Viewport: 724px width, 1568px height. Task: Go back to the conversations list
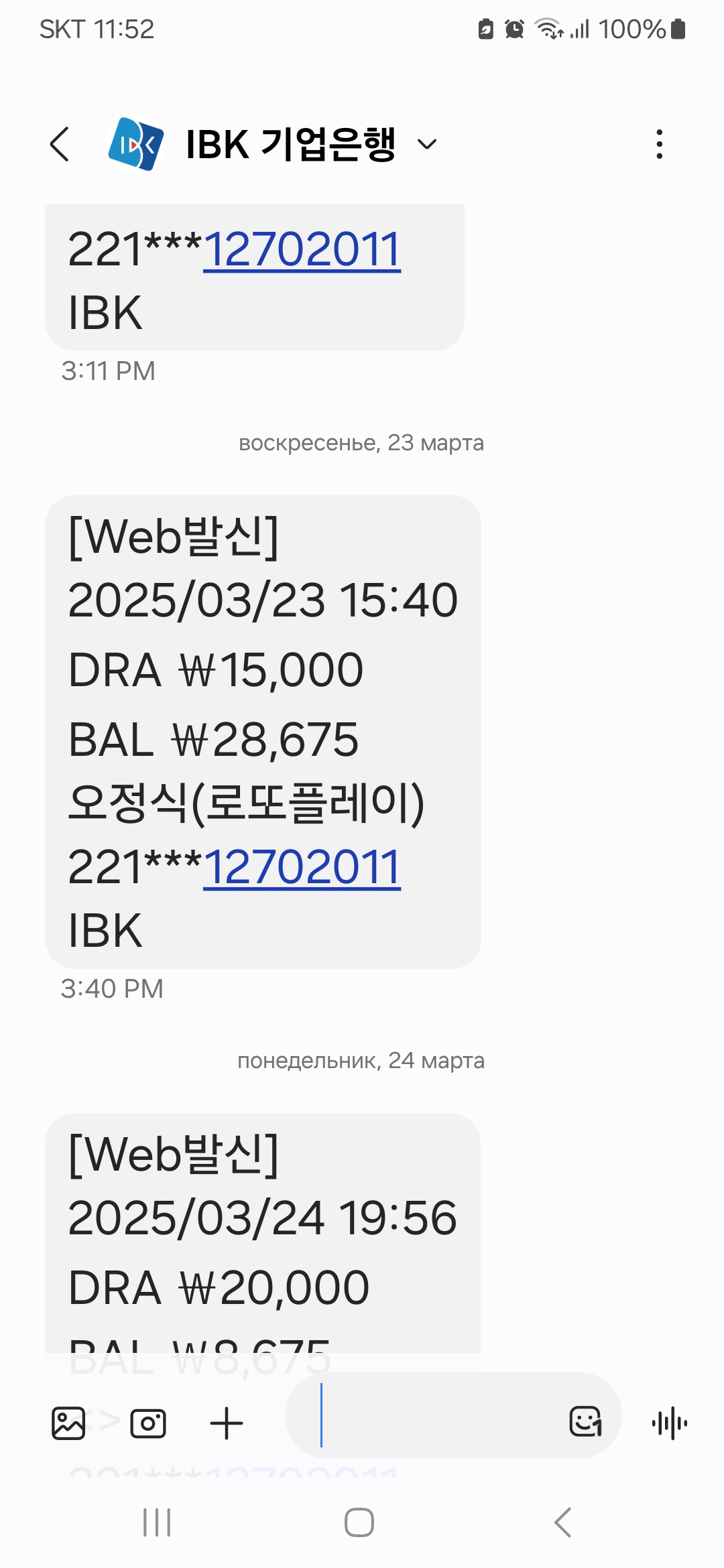click(60, 144)
